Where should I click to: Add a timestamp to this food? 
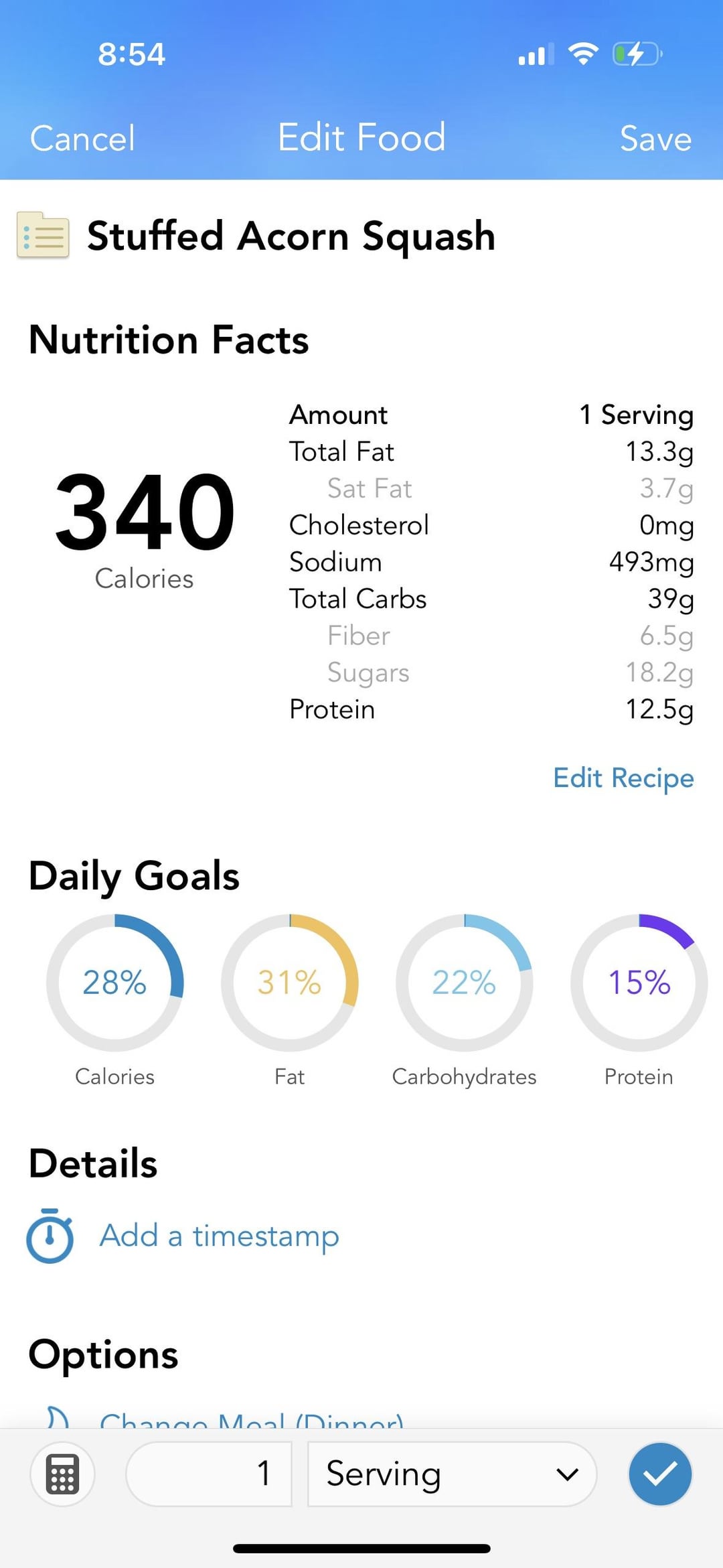click(x=219, y=1236)
